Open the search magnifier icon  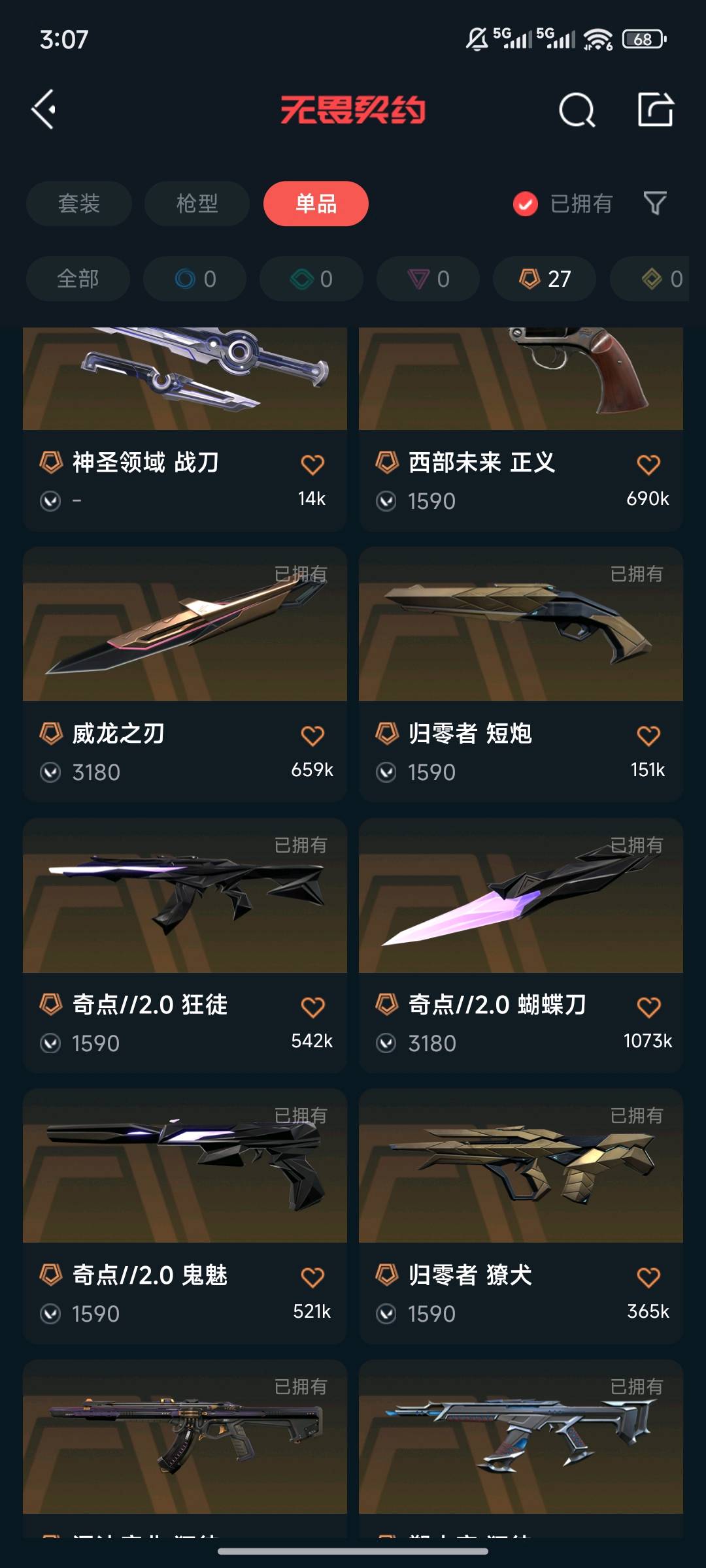pyautogui.click(x=577, y=110)
